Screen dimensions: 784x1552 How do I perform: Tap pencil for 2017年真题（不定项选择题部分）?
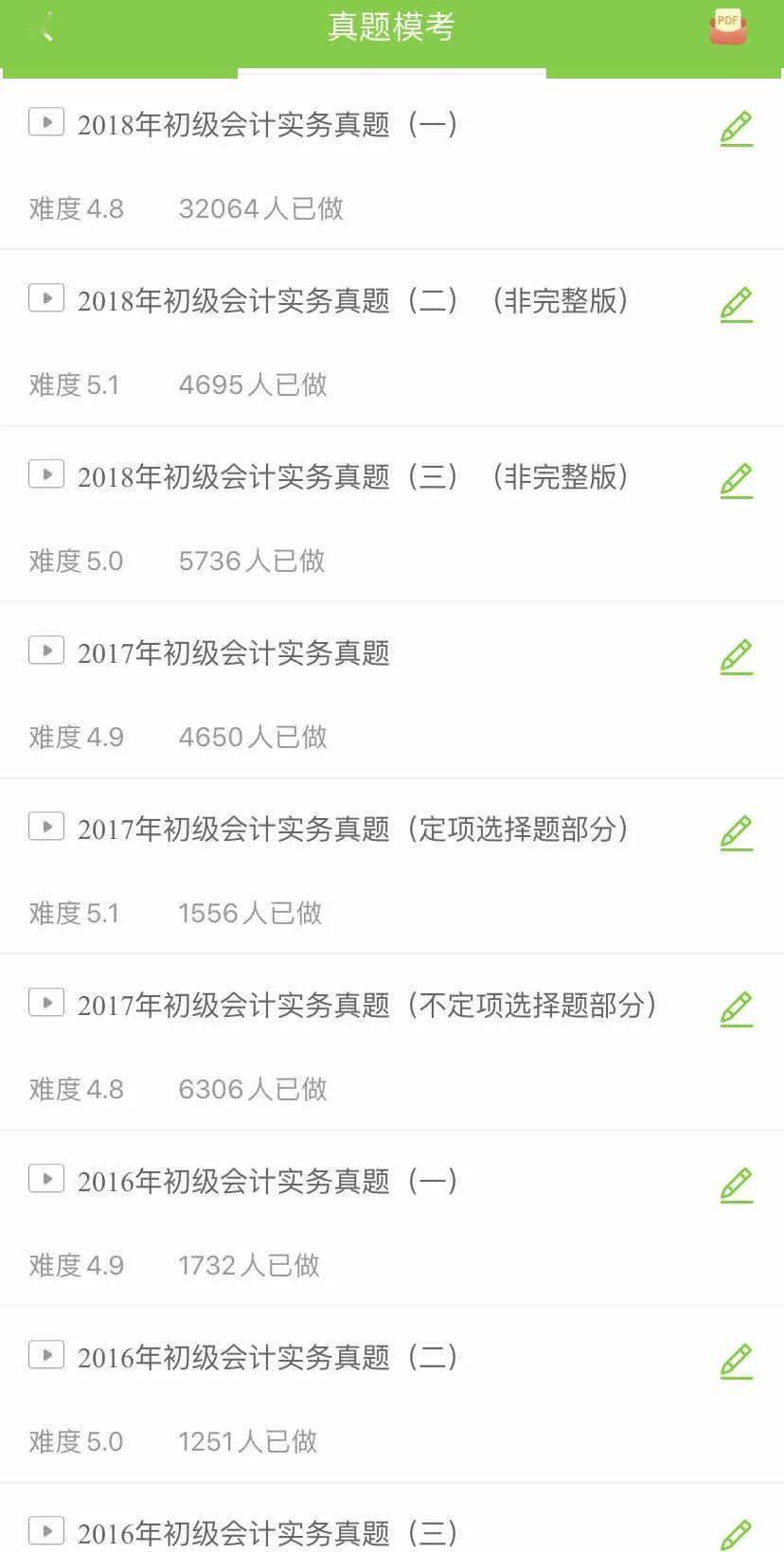[736, 1009]
